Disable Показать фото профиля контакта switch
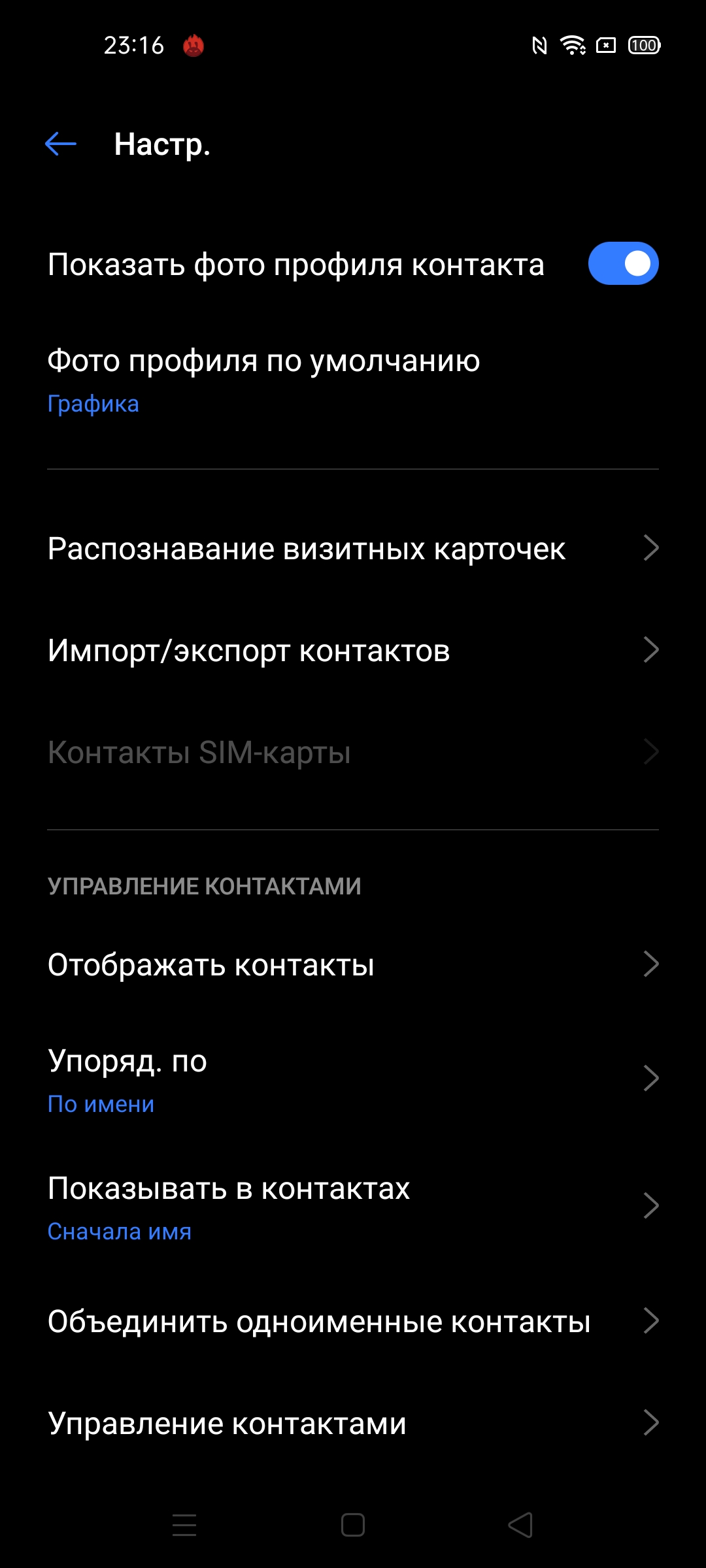The width and height of the screenshot is (706, 1568). pos(623,264)
